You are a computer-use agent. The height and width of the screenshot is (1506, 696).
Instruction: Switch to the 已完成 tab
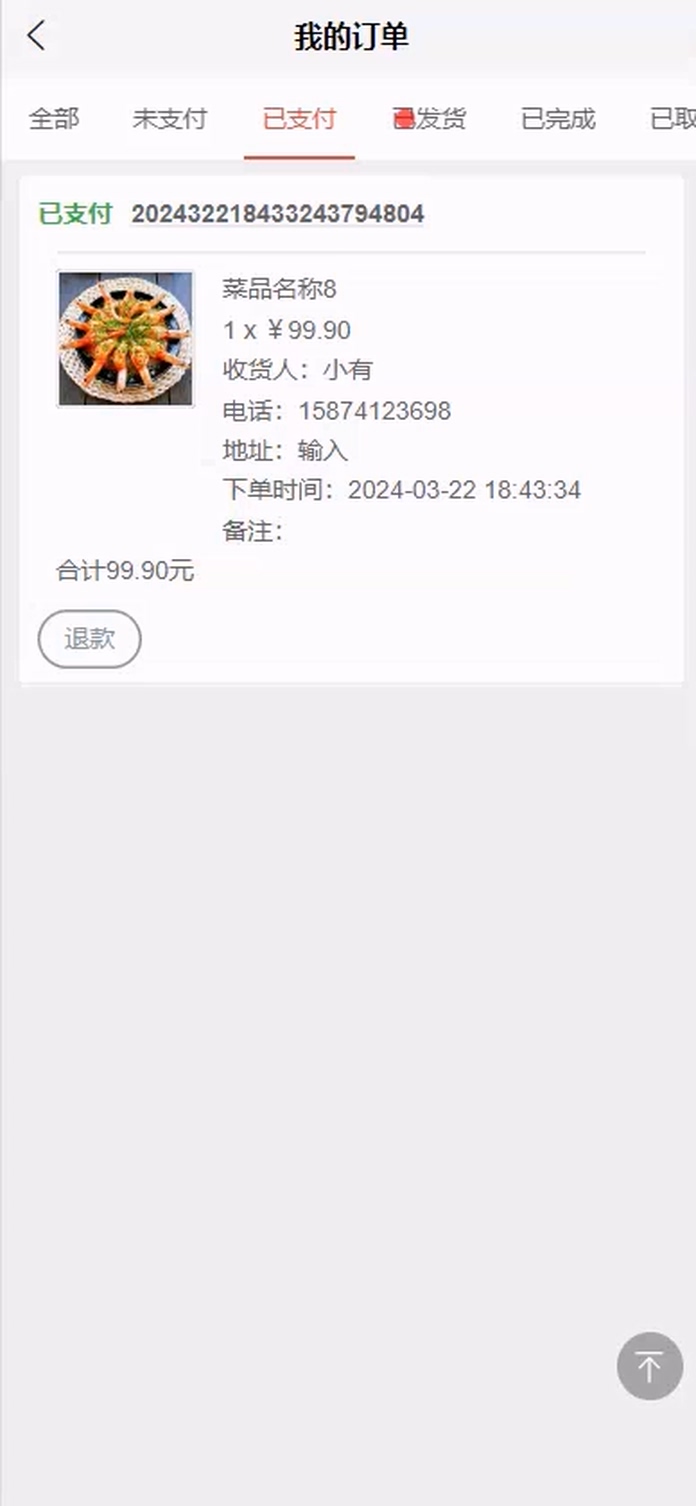click(x=558, y=120)
